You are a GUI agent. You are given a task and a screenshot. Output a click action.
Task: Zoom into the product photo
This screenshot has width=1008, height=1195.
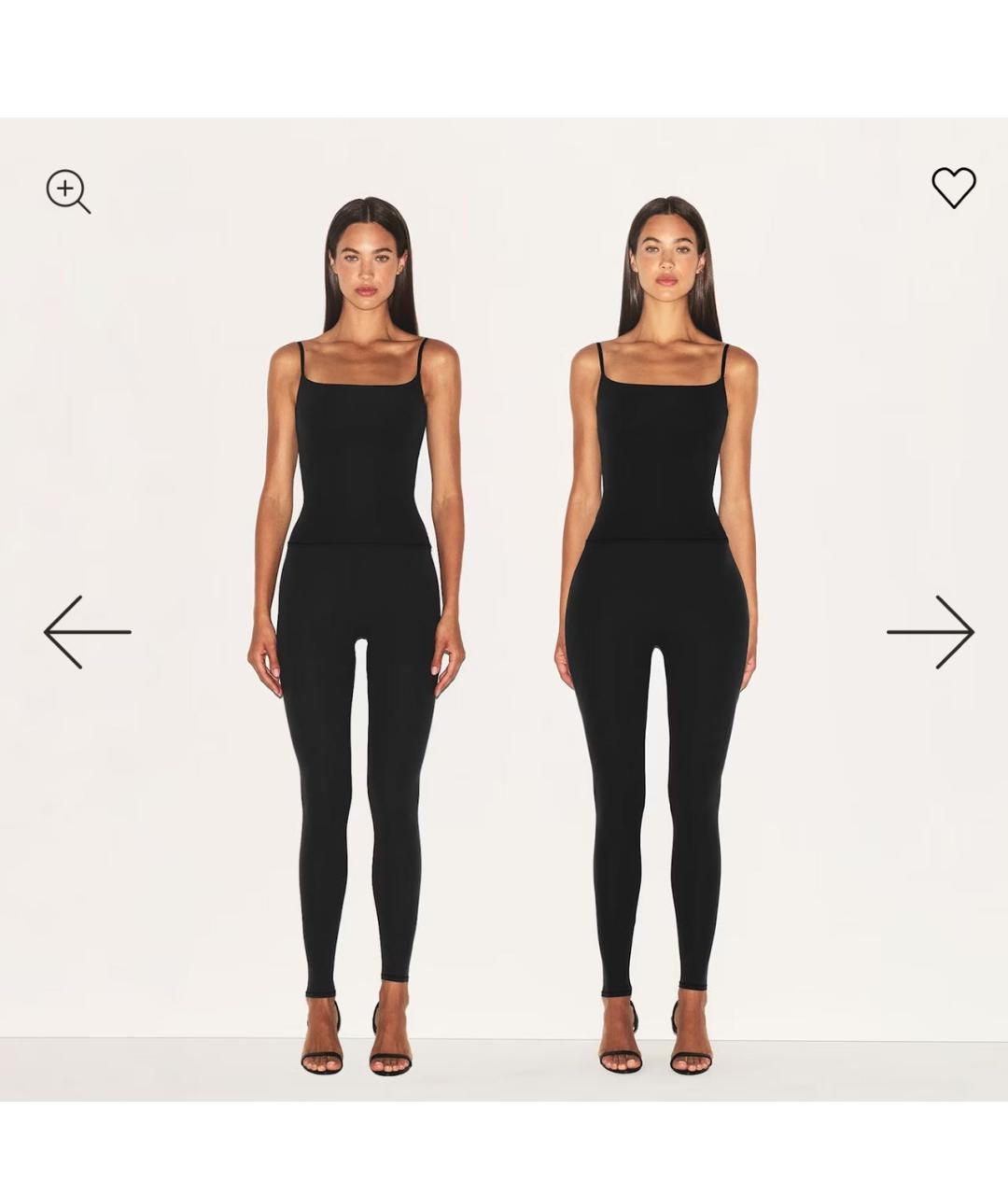pyautogui.click(x=67, y=190)
